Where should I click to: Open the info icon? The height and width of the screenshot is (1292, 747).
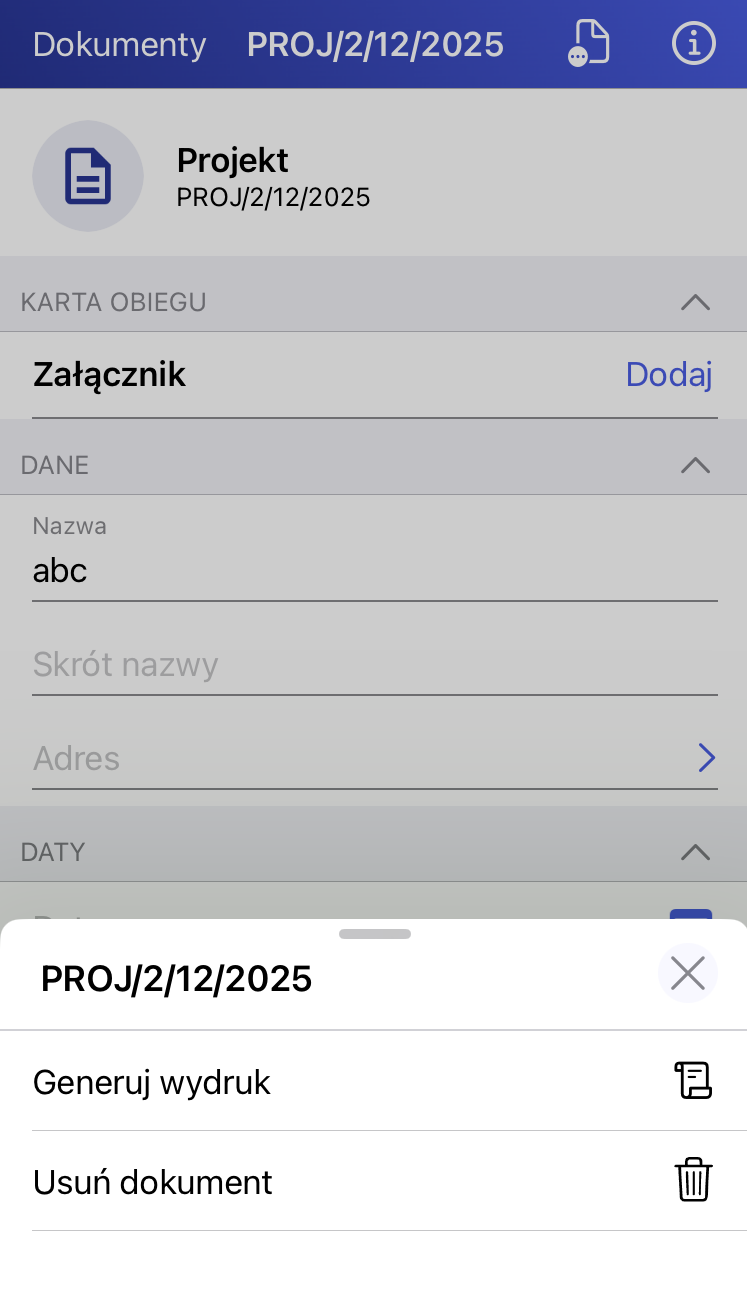(x=693, y=44)
